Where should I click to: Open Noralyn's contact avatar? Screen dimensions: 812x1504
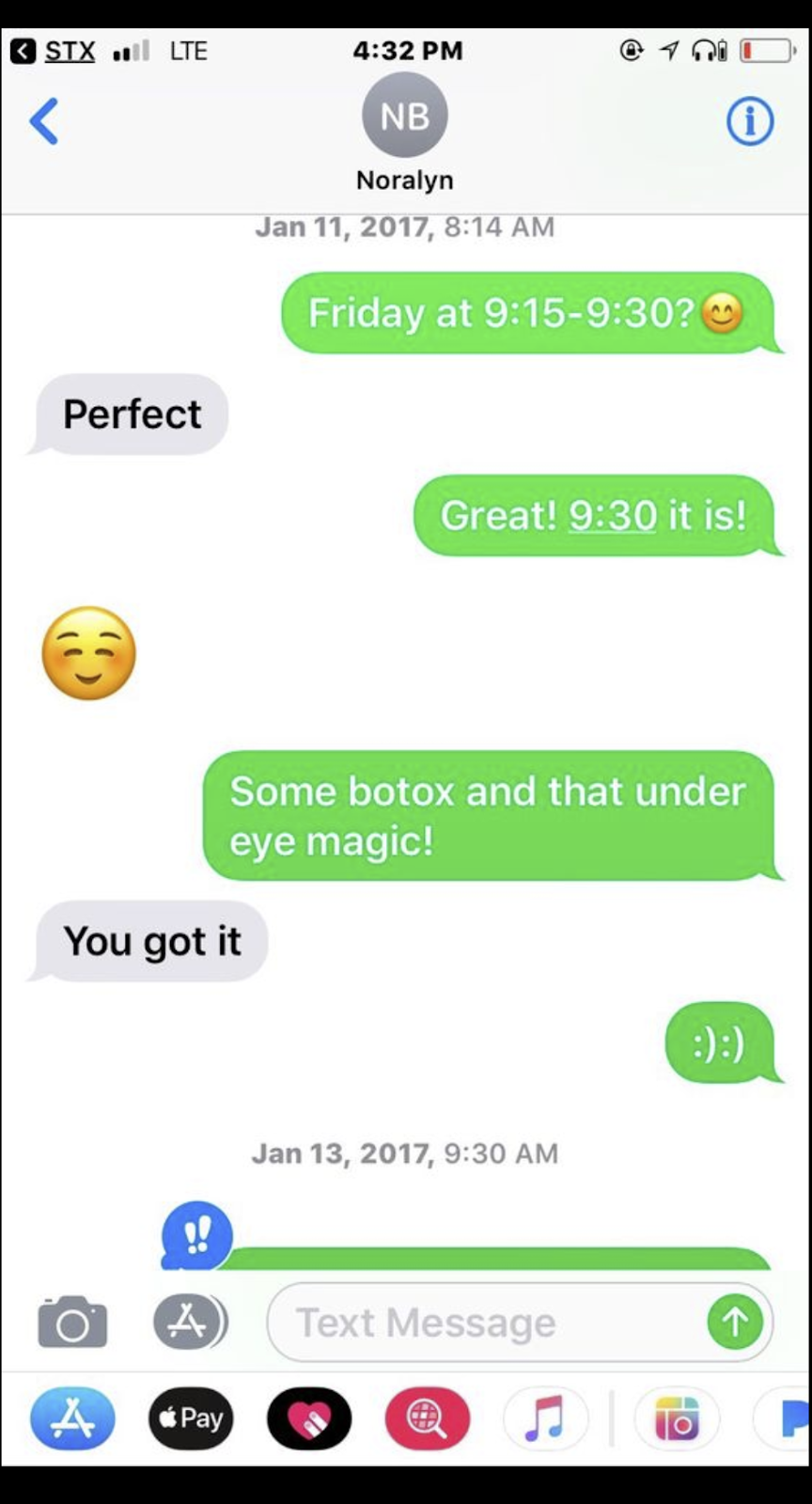[404, 116]
